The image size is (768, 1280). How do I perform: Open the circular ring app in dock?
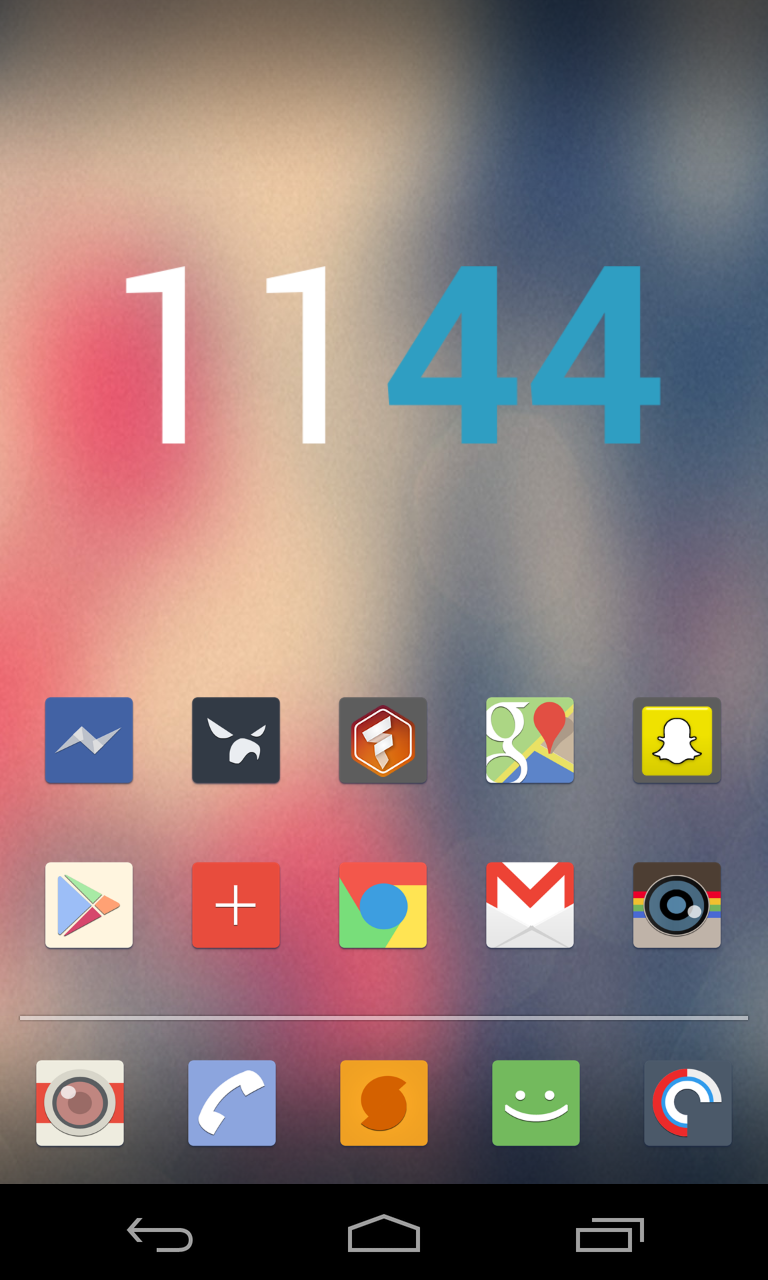tap(688, 1103)
